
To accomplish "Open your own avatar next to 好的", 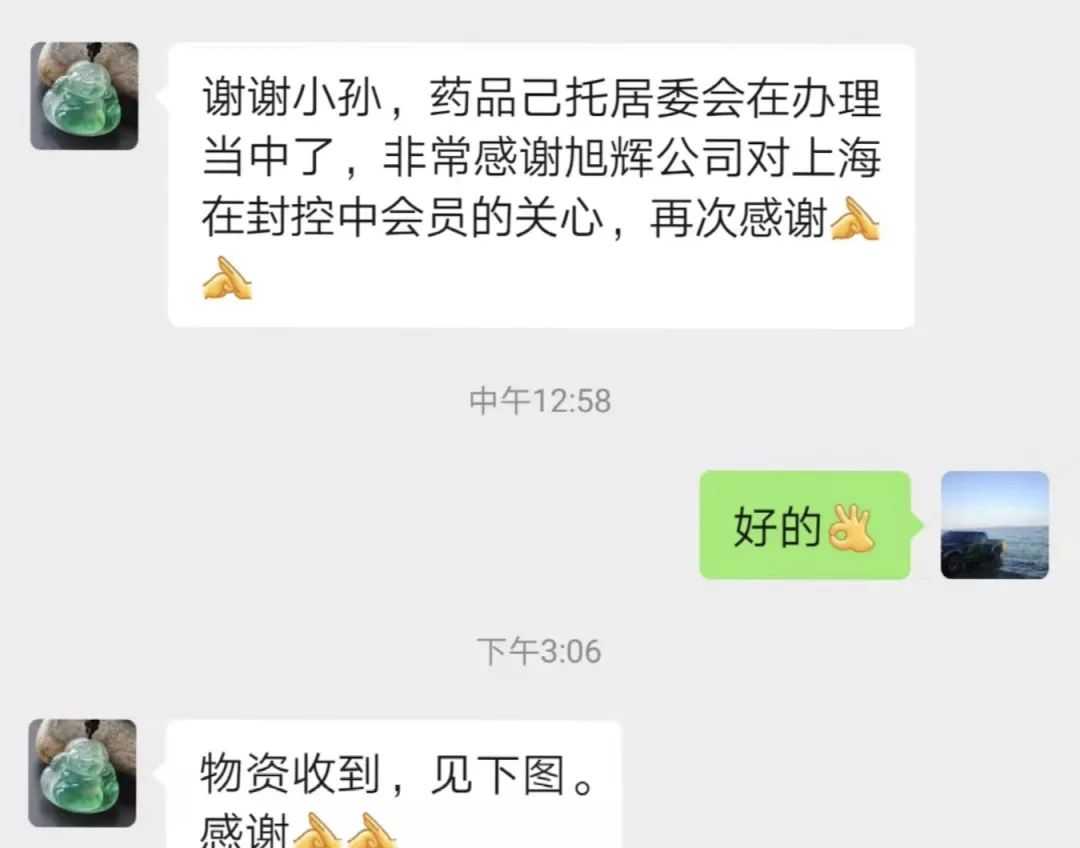I will click(994, 525).
